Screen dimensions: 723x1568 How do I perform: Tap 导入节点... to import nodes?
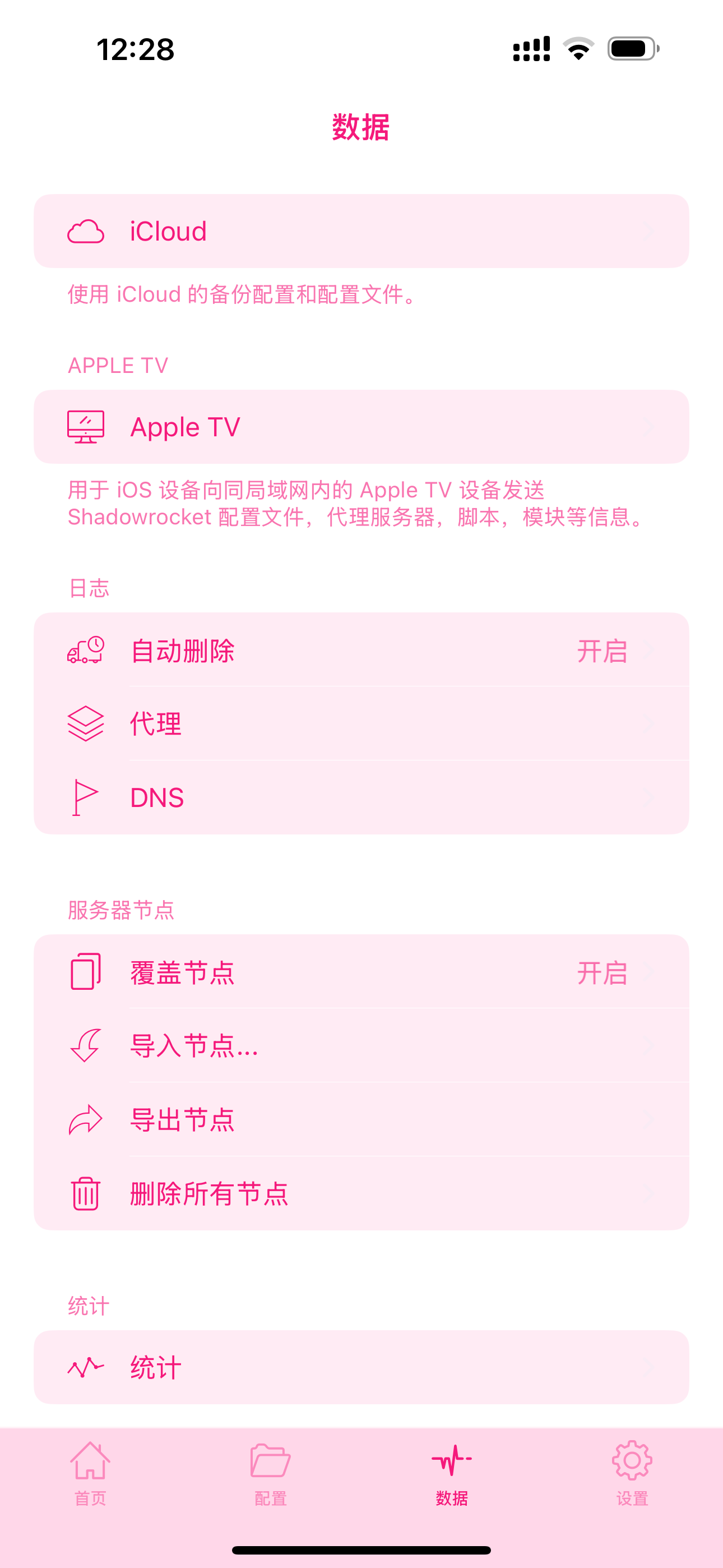coord(361,1046)
